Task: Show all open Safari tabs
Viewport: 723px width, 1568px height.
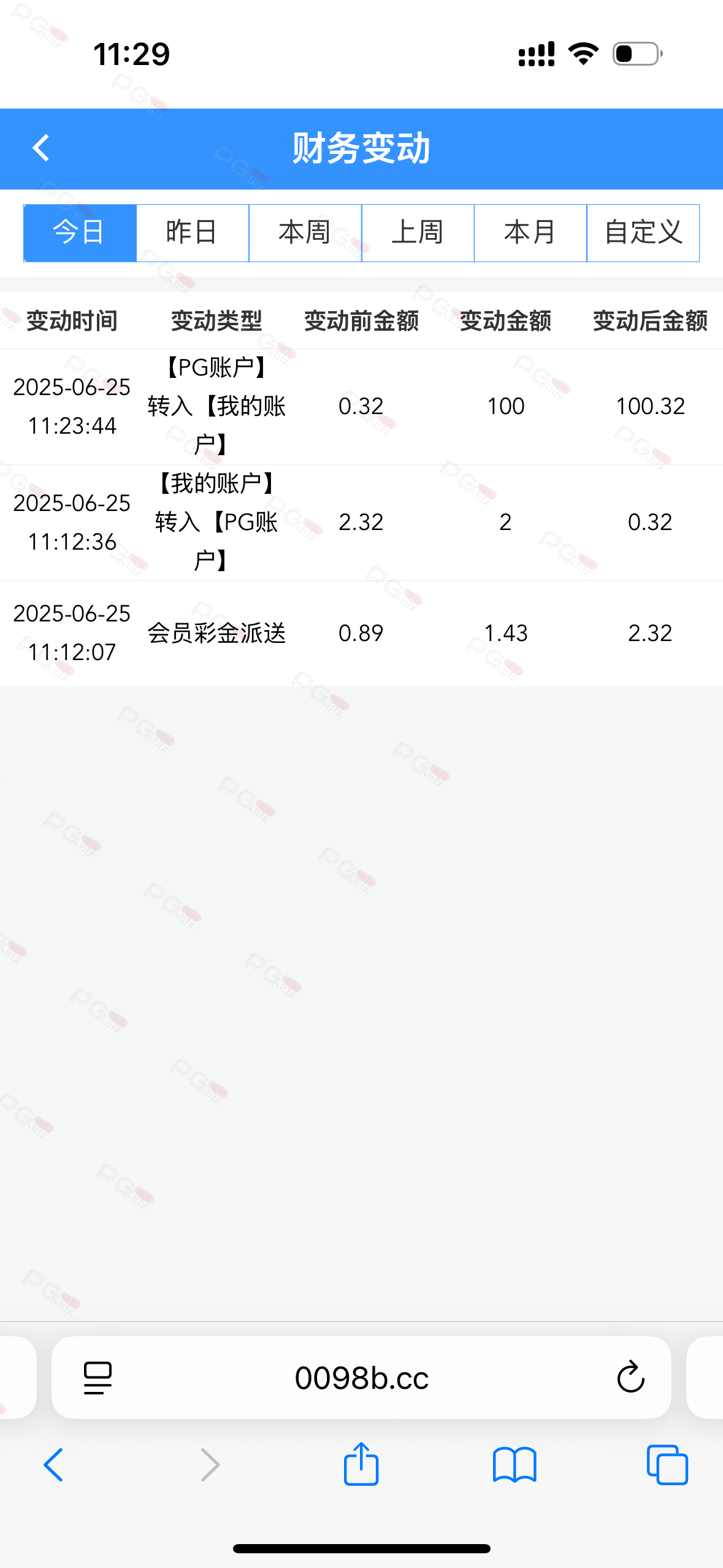Action: 667,1464
